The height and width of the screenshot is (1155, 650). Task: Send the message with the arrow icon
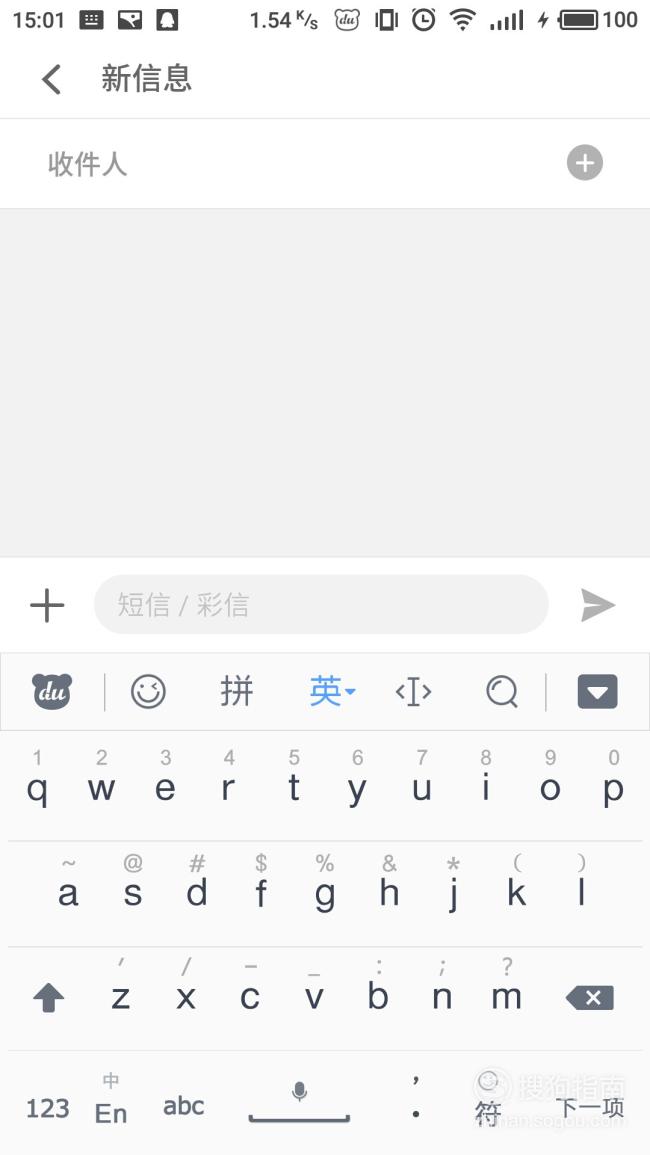(x=597, y=605)
